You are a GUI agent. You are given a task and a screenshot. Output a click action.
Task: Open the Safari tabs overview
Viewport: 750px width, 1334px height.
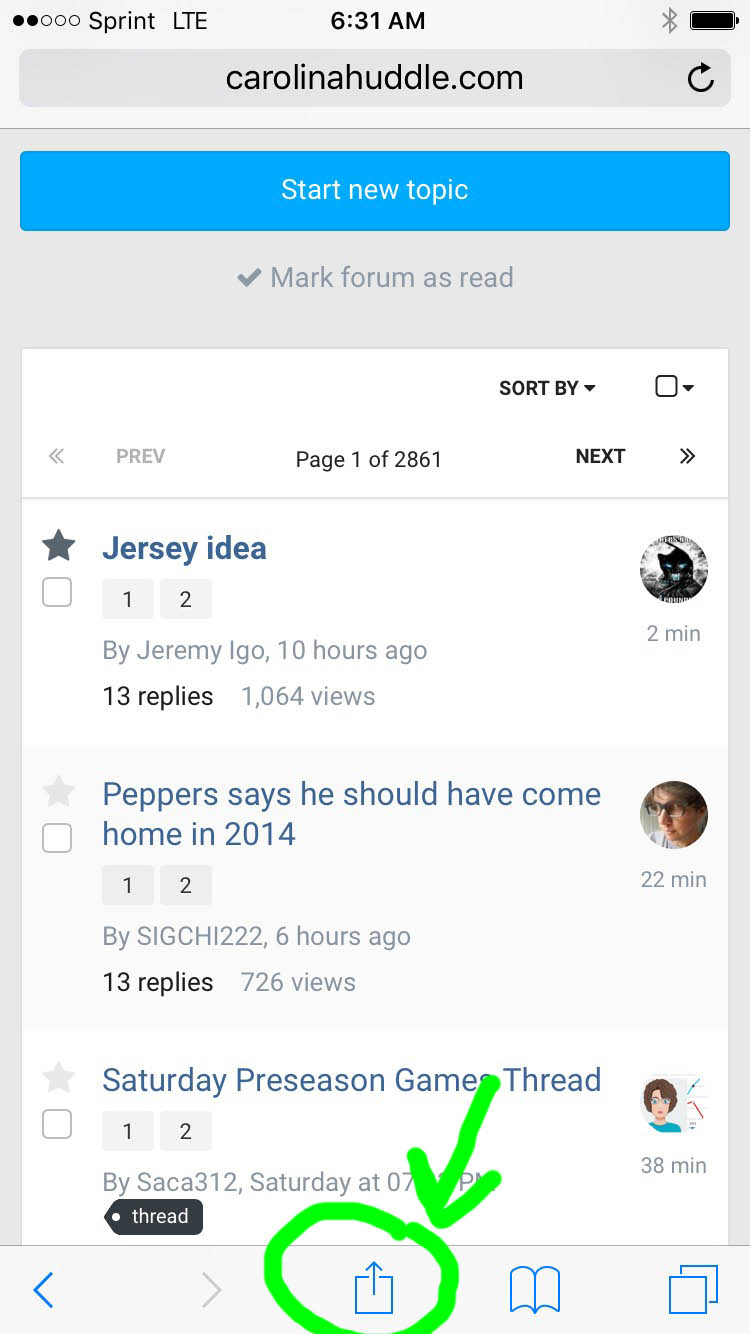[693, 1290]
